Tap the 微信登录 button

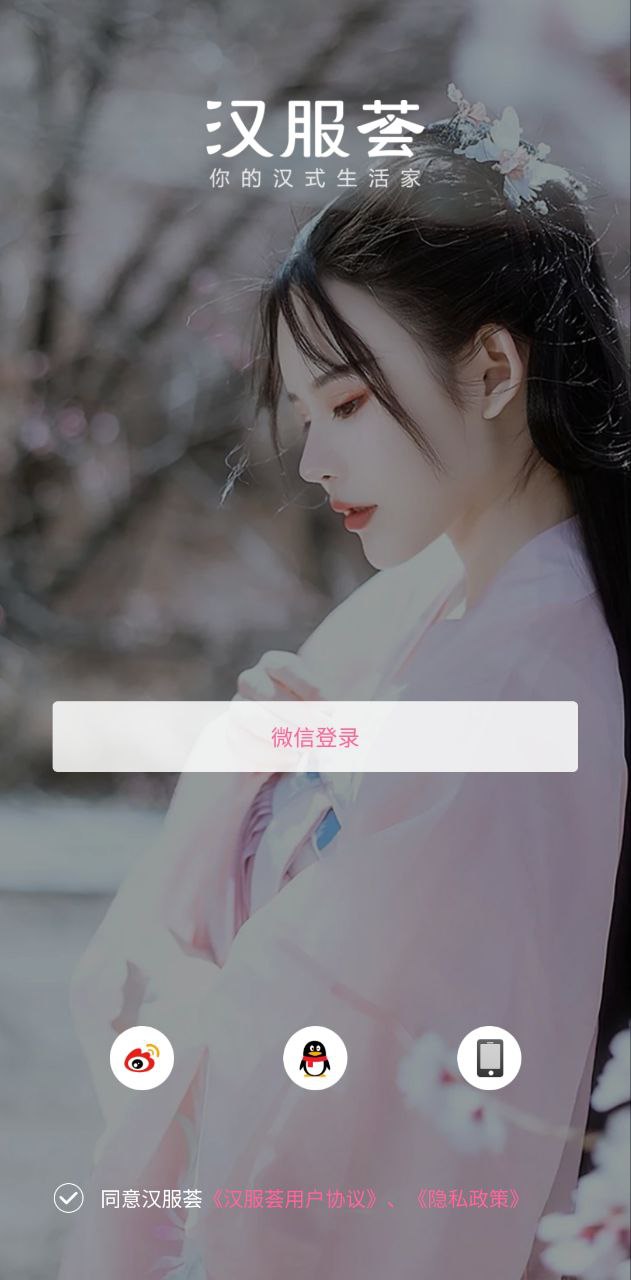[x=315, y=737]
